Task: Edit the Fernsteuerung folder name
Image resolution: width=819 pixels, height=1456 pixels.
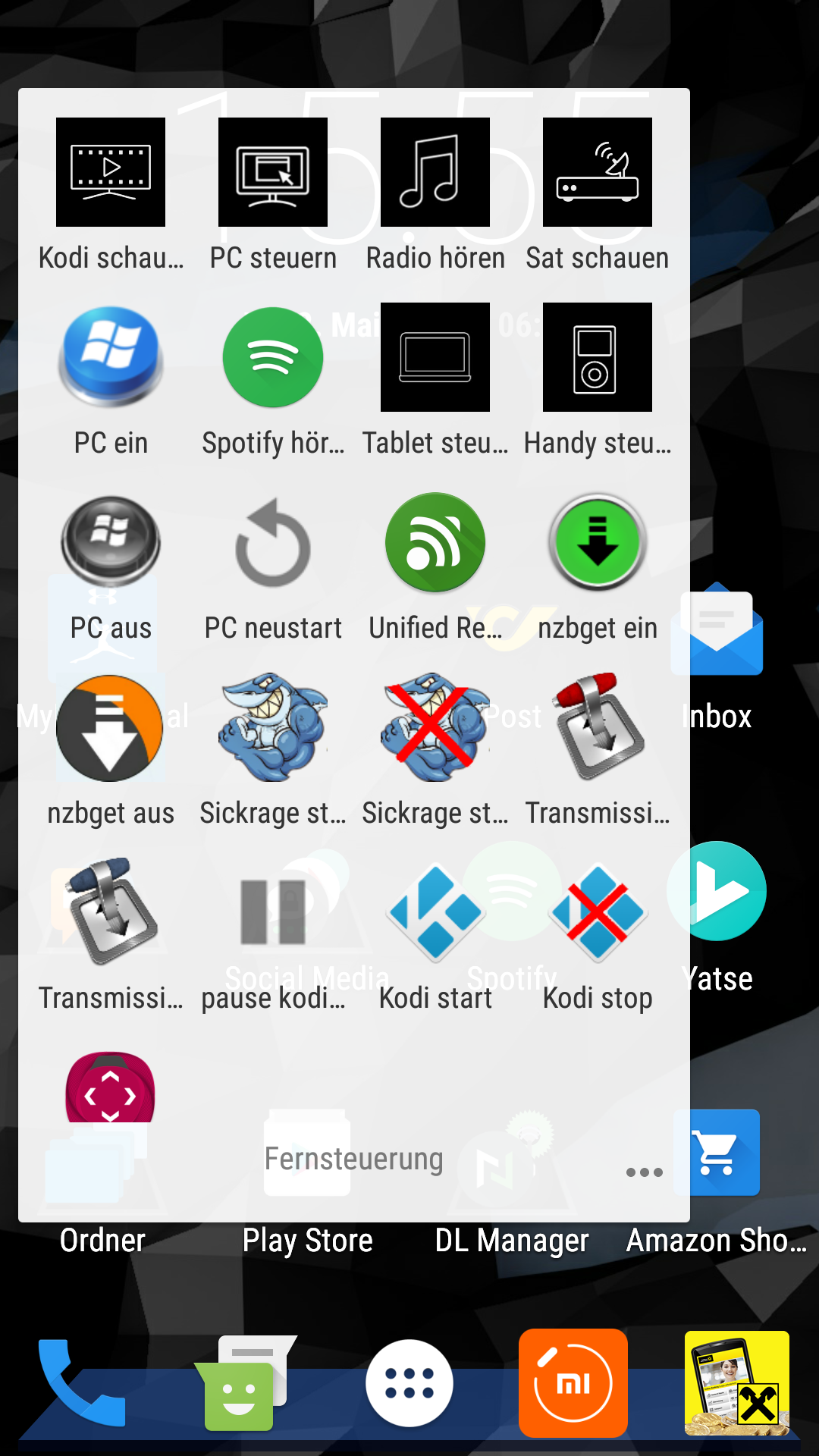Action: (353, 1159)
